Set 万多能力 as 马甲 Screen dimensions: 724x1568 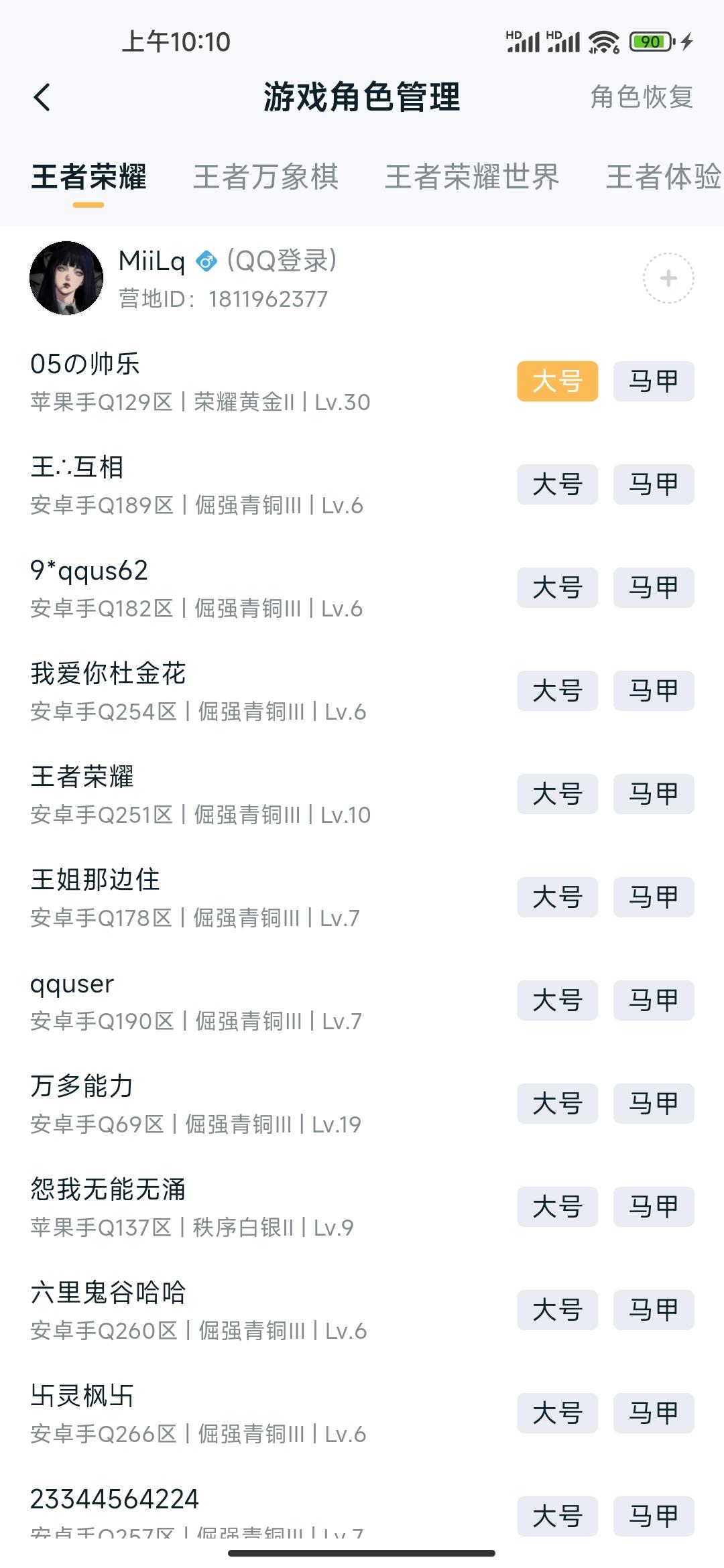coord(653,1103)
